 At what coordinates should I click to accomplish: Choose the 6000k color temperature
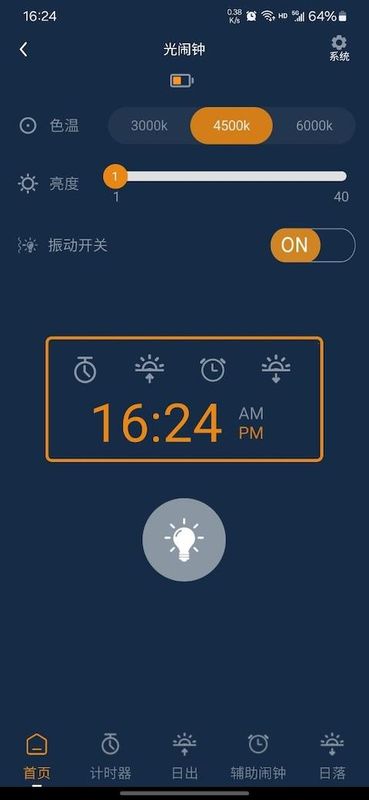point(314,126)
